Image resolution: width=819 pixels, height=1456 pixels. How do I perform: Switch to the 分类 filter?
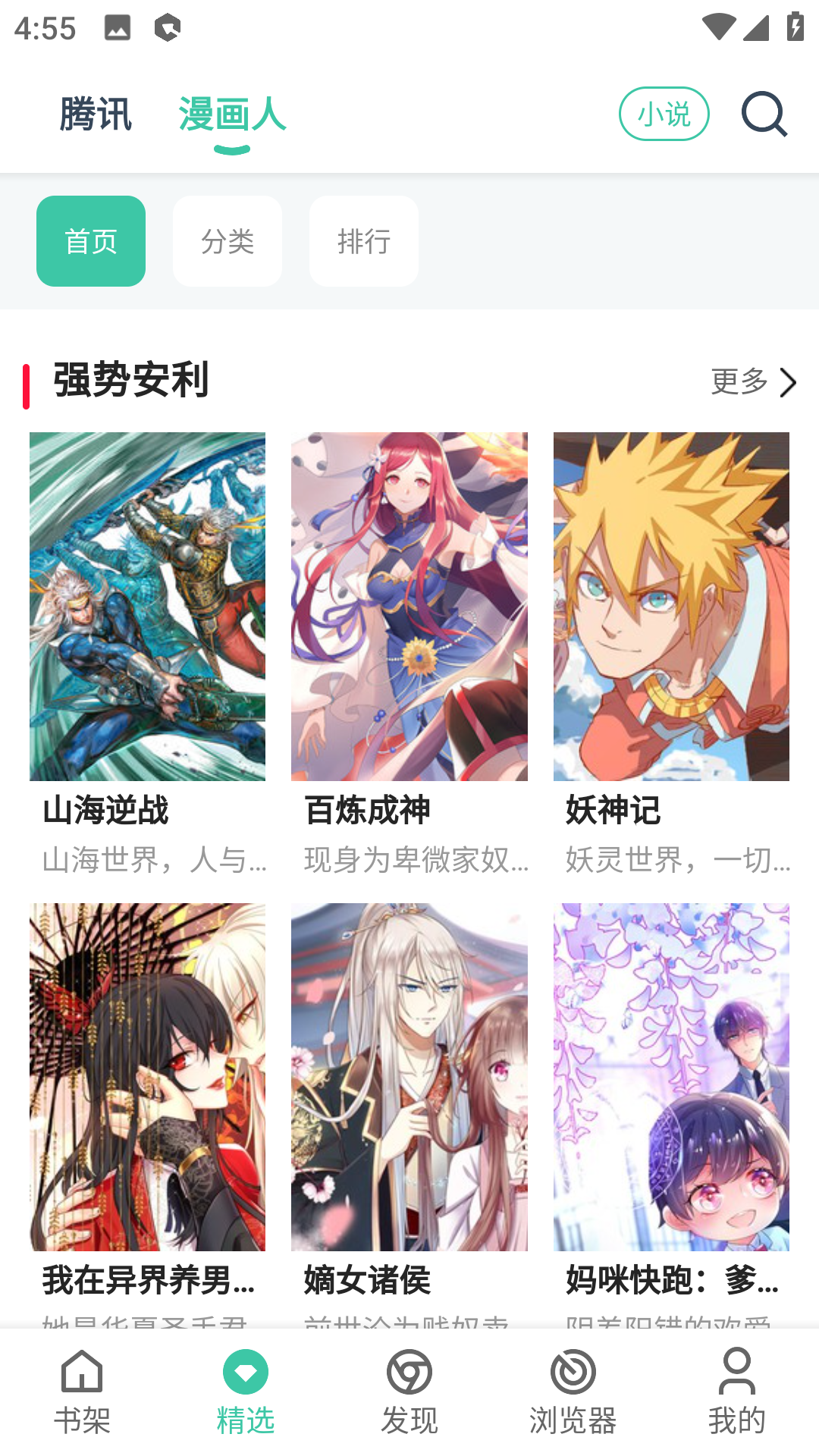pos(227,240)
